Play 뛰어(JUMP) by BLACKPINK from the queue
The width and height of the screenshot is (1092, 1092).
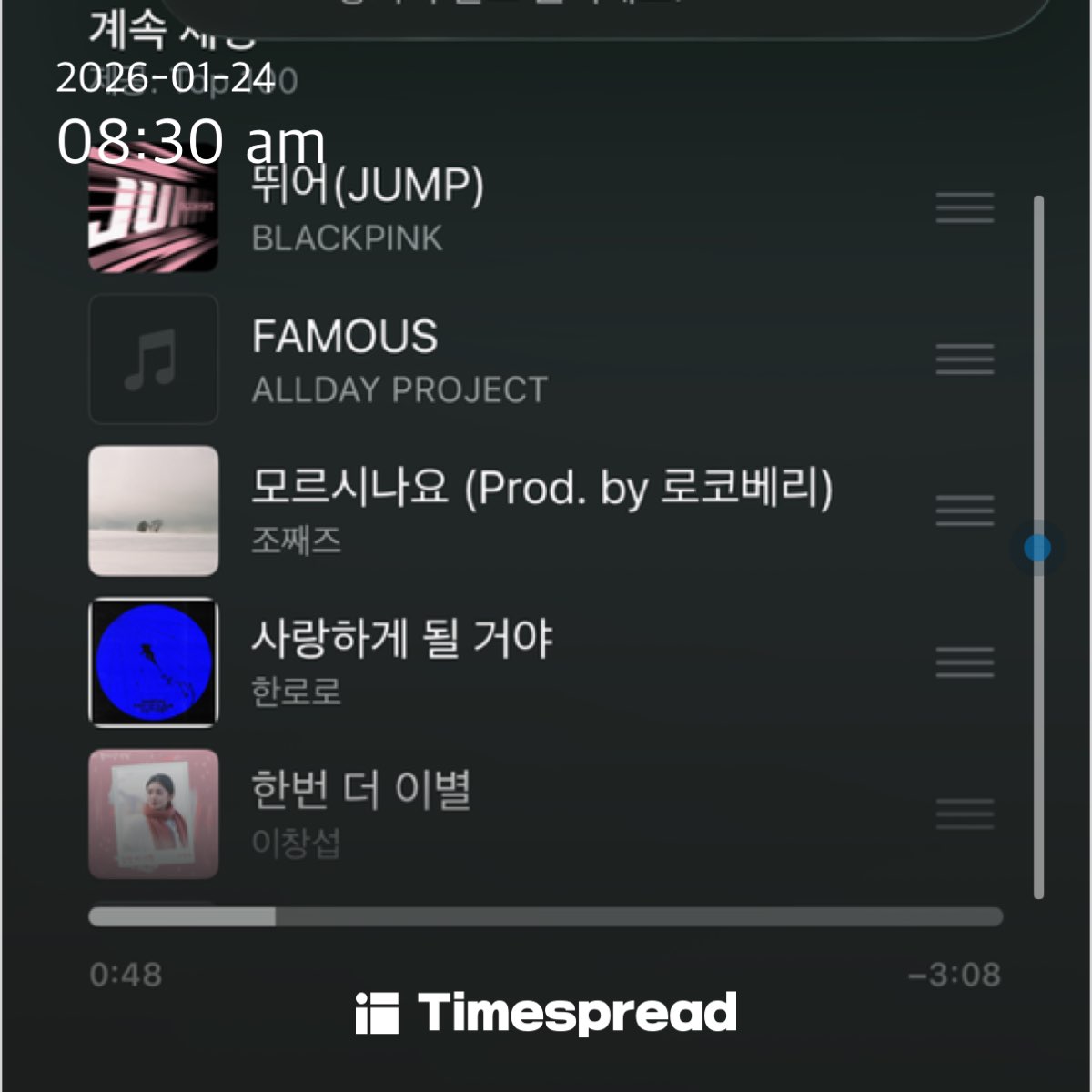(x=368, y=209)
